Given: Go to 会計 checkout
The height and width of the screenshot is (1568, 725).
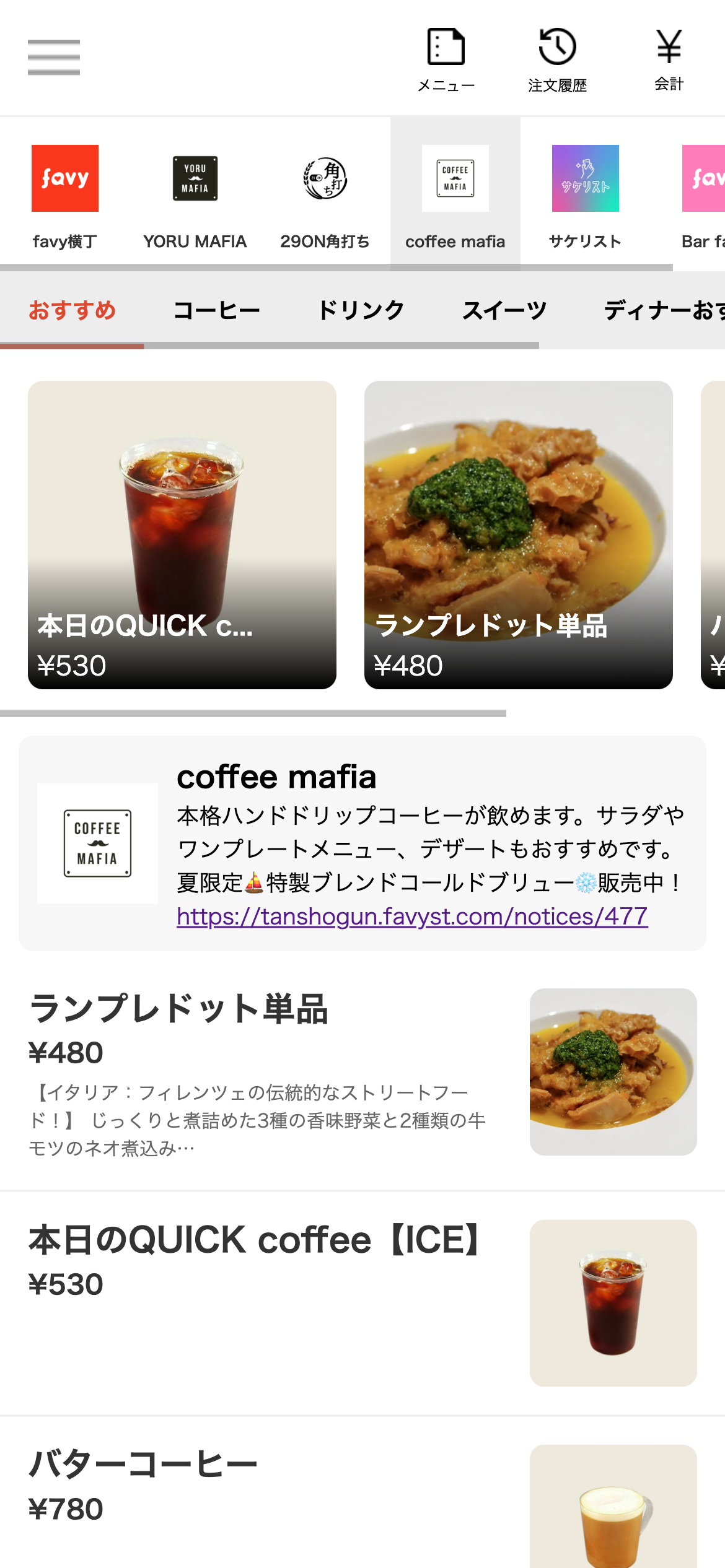Looking at the screenshot, I should click(669, 60).
